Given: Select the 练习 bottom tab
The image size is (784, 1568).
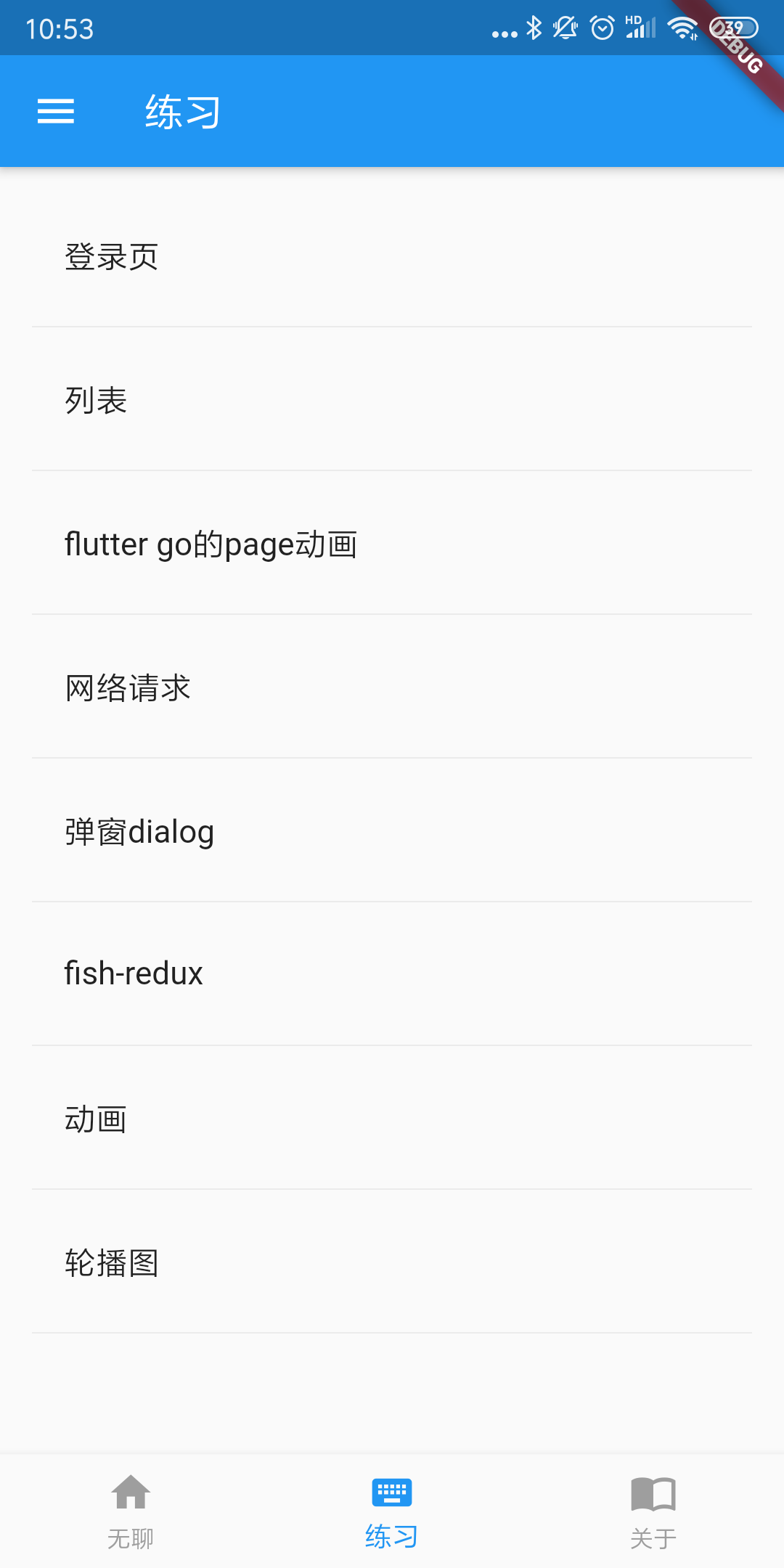Looking at the screenshot, I should click(392, 1511).
